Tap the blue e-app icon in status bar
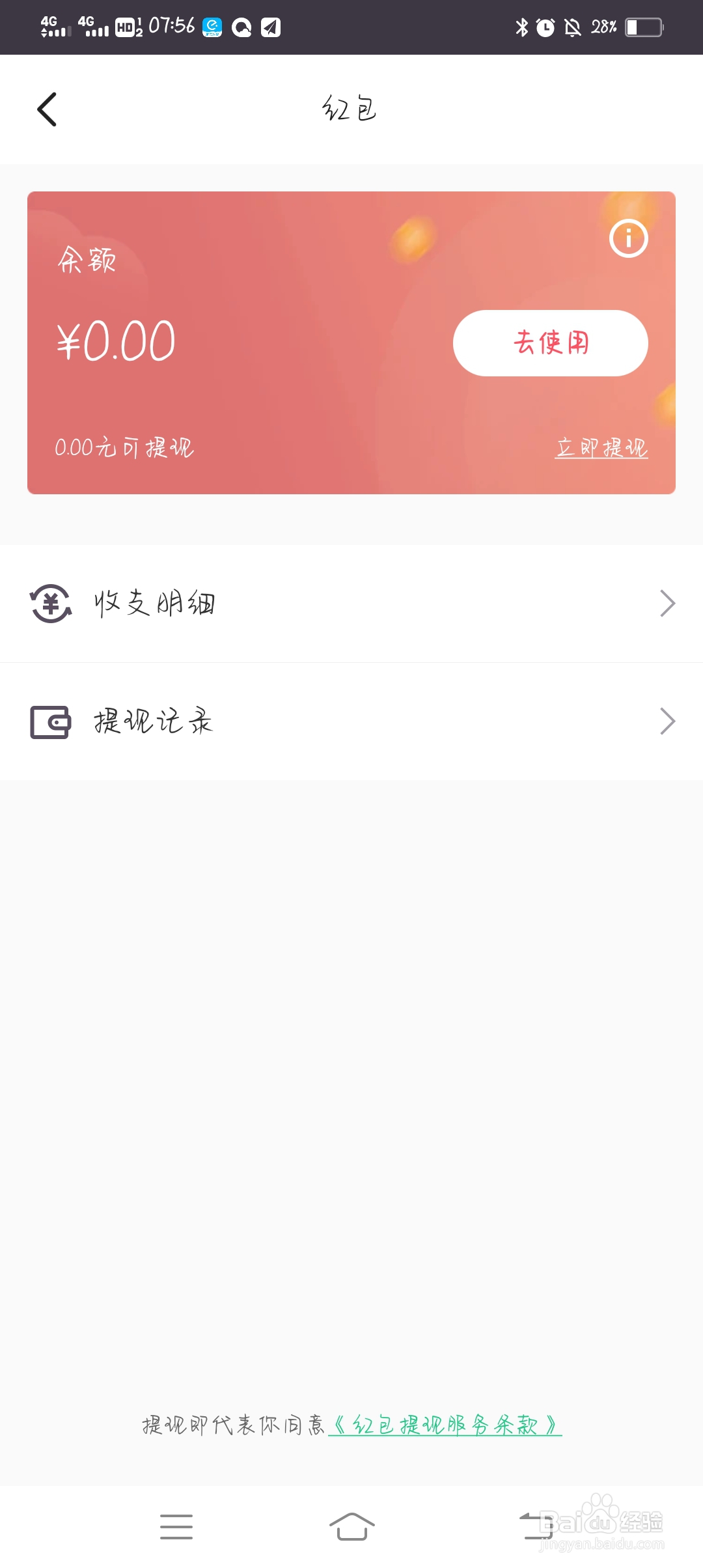The image size is (703, 1568). [x=213, y=27]
